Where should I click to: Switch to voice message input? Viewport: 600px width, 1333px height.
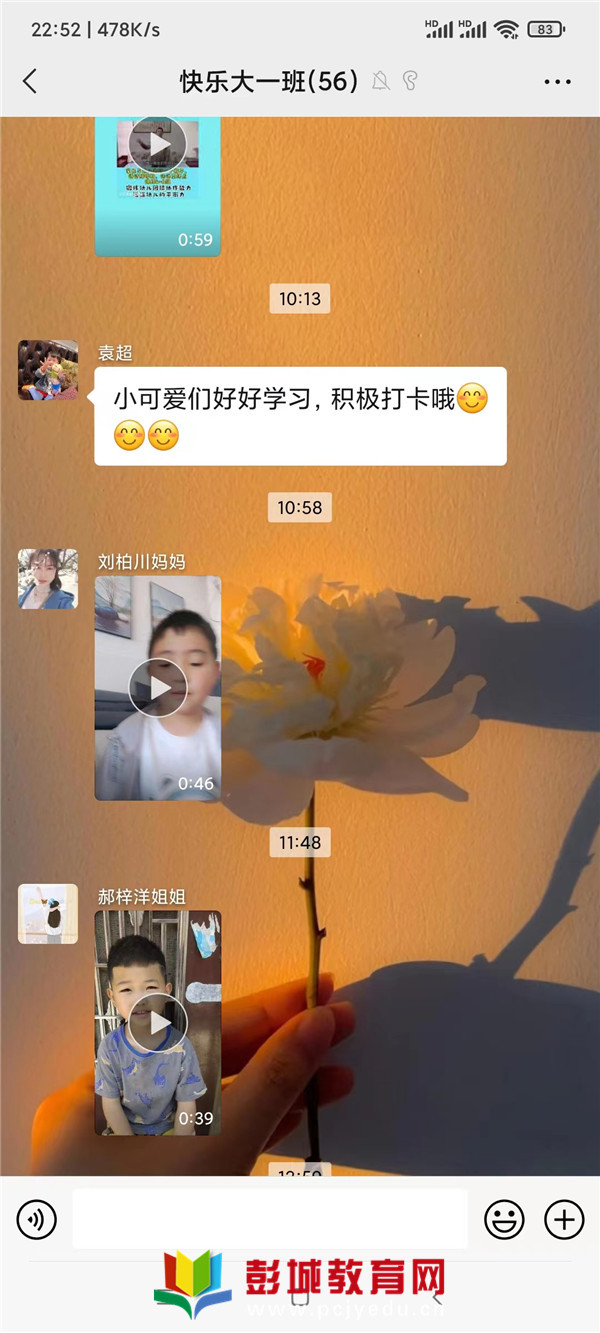click(x=37, y=1219)
